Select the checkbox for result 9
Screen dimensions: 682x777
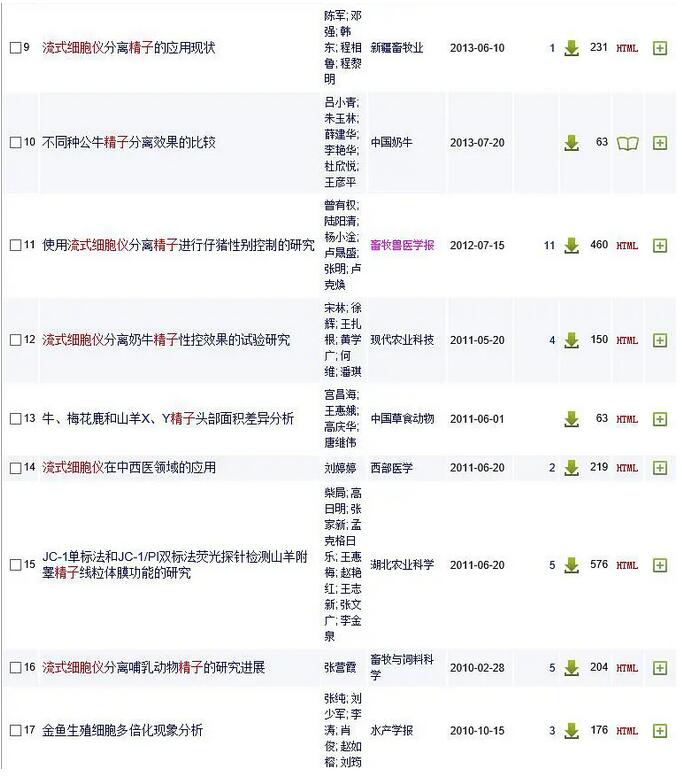[x=15, y=48]
